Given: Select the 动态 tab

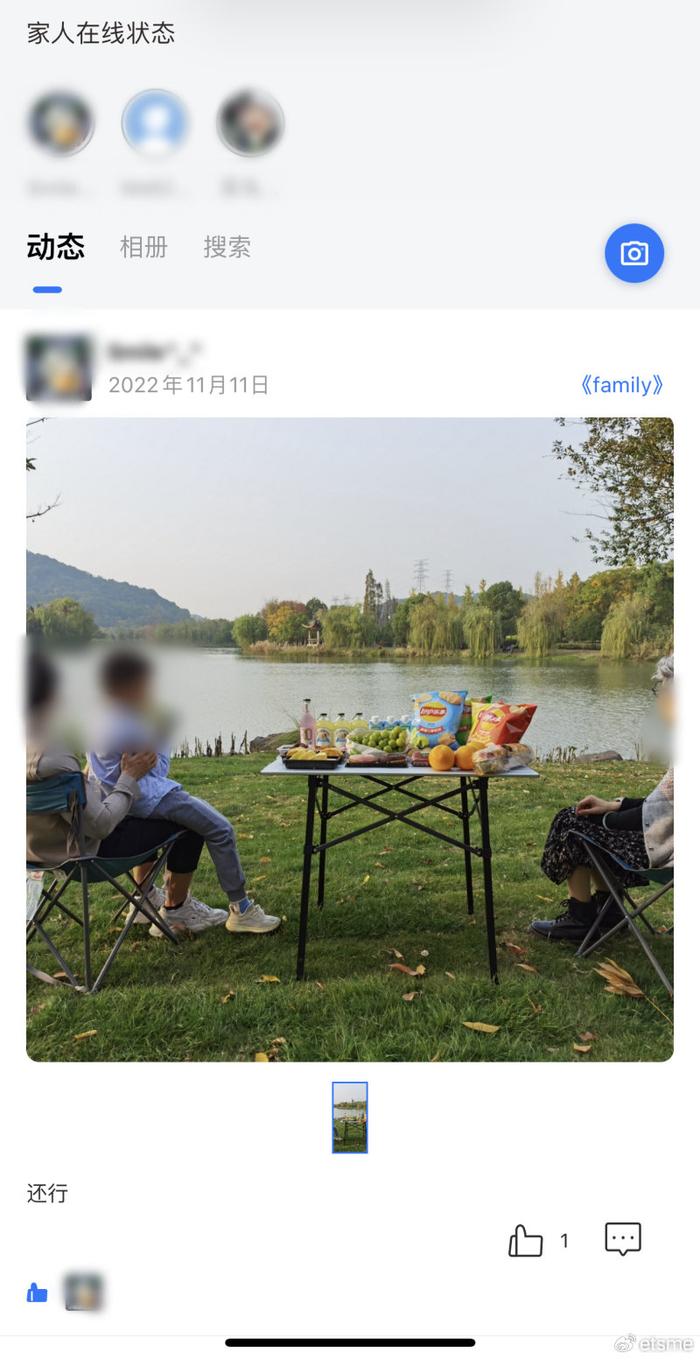Looking at the screenshot, I should pos(56,247).
